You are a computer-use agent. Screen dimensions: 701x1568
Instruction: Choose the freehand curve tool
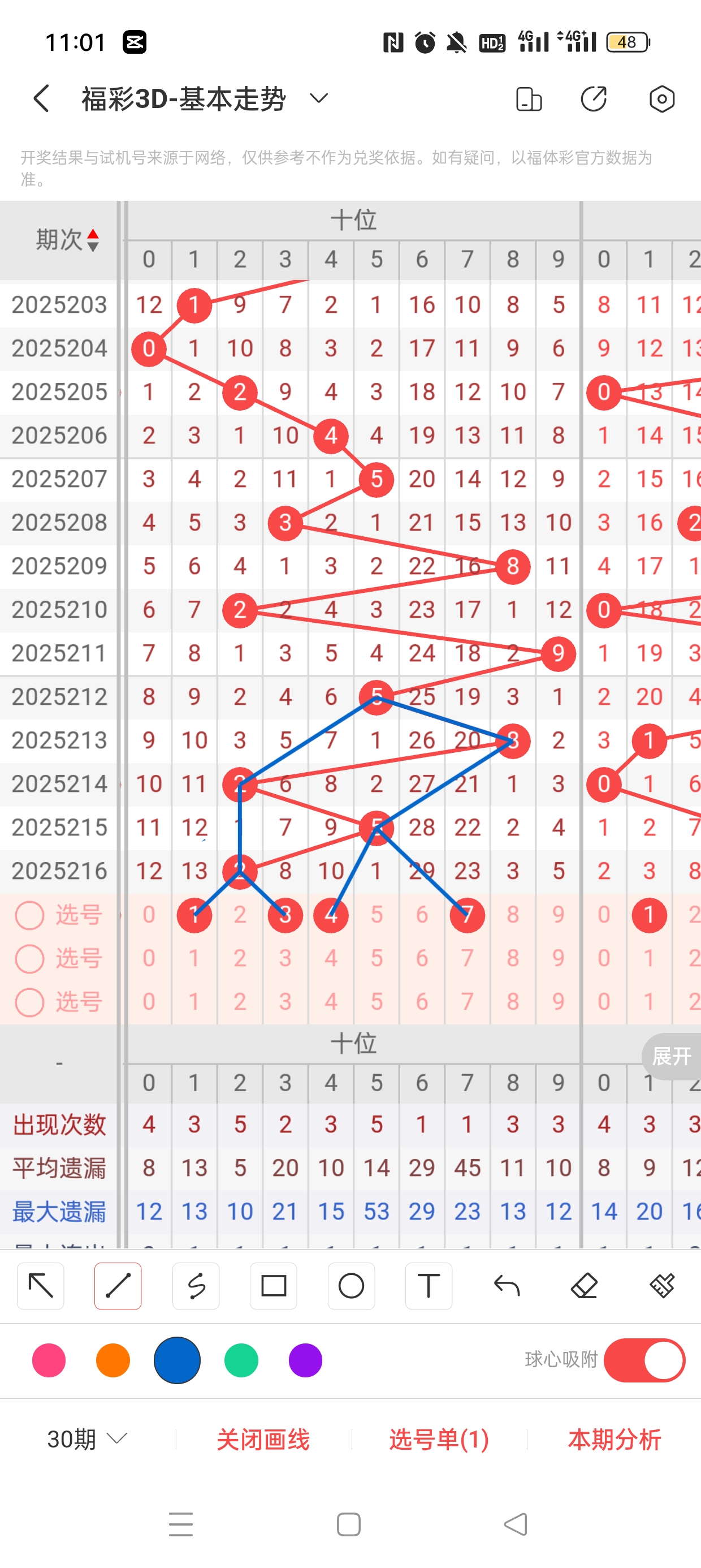[196, 1286]
